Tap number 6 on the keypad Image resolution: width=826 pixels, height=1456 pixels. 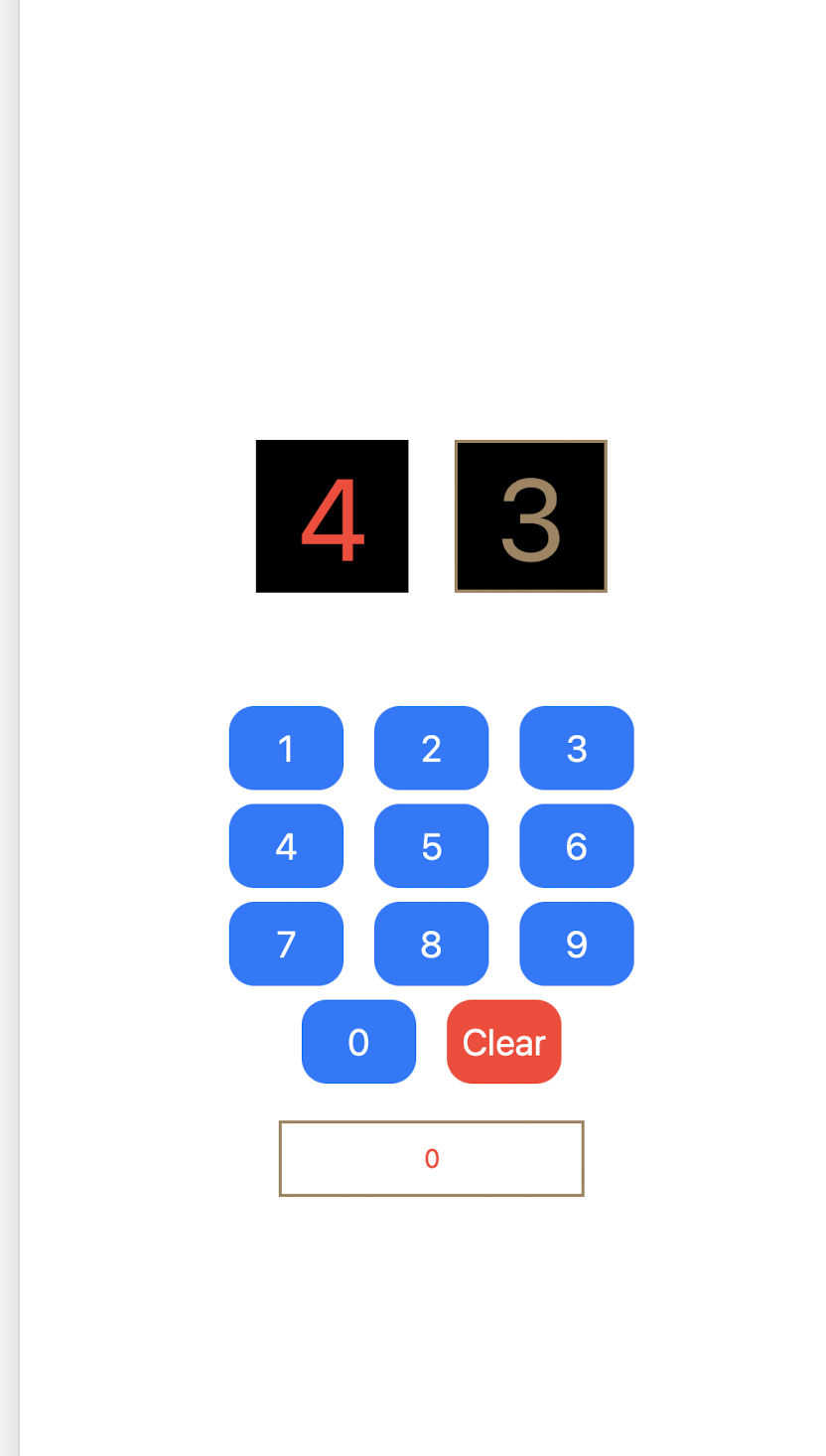coord(577,845)
